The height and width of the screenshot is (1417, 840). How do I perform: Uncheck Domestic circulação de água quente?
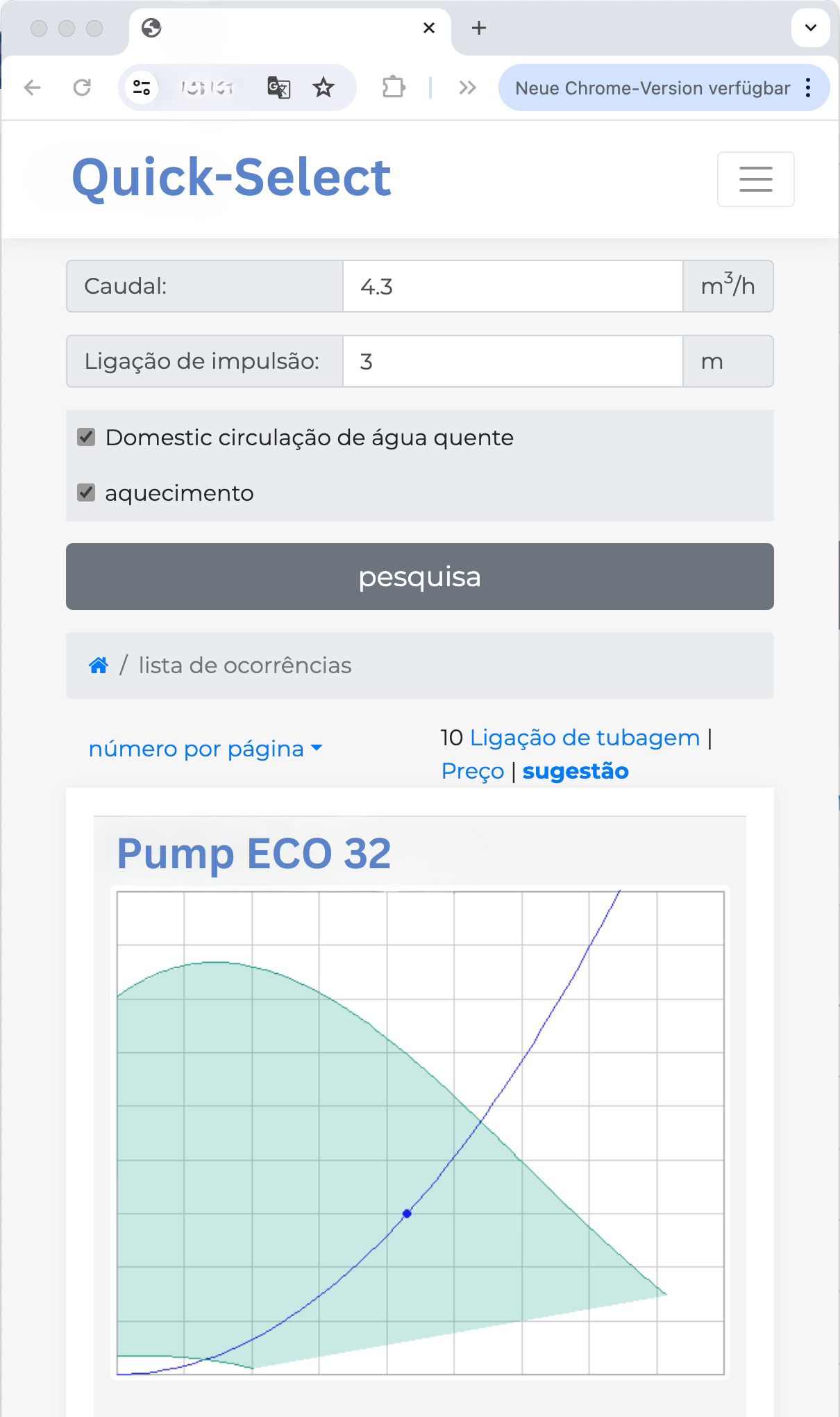[x=86, y=437]
